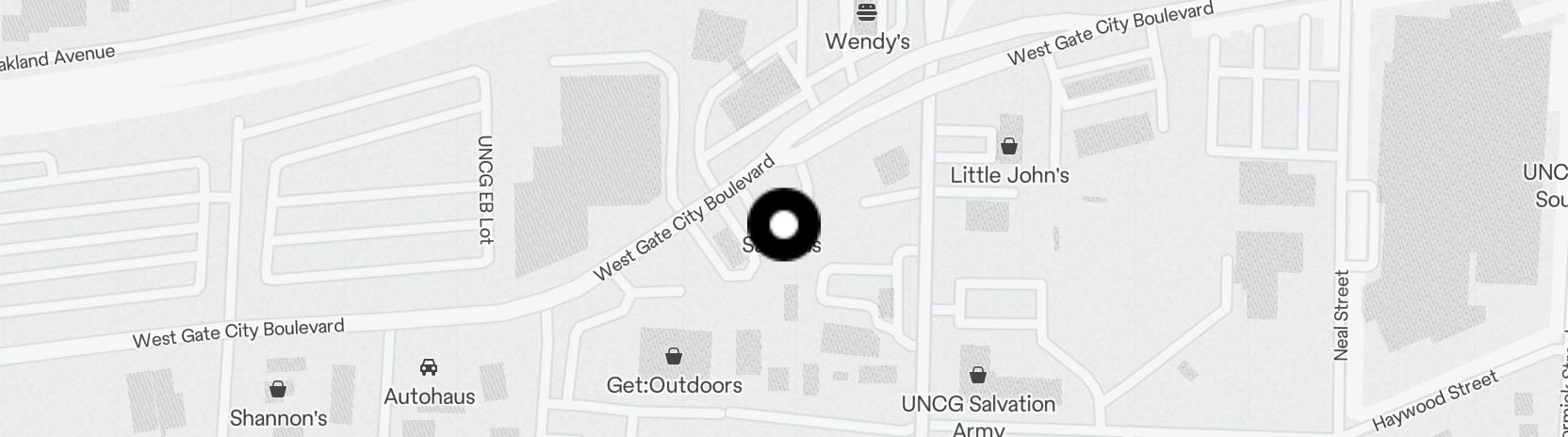
Task: Select the Wendy's restaurant marker
Action: pos(867,13)
